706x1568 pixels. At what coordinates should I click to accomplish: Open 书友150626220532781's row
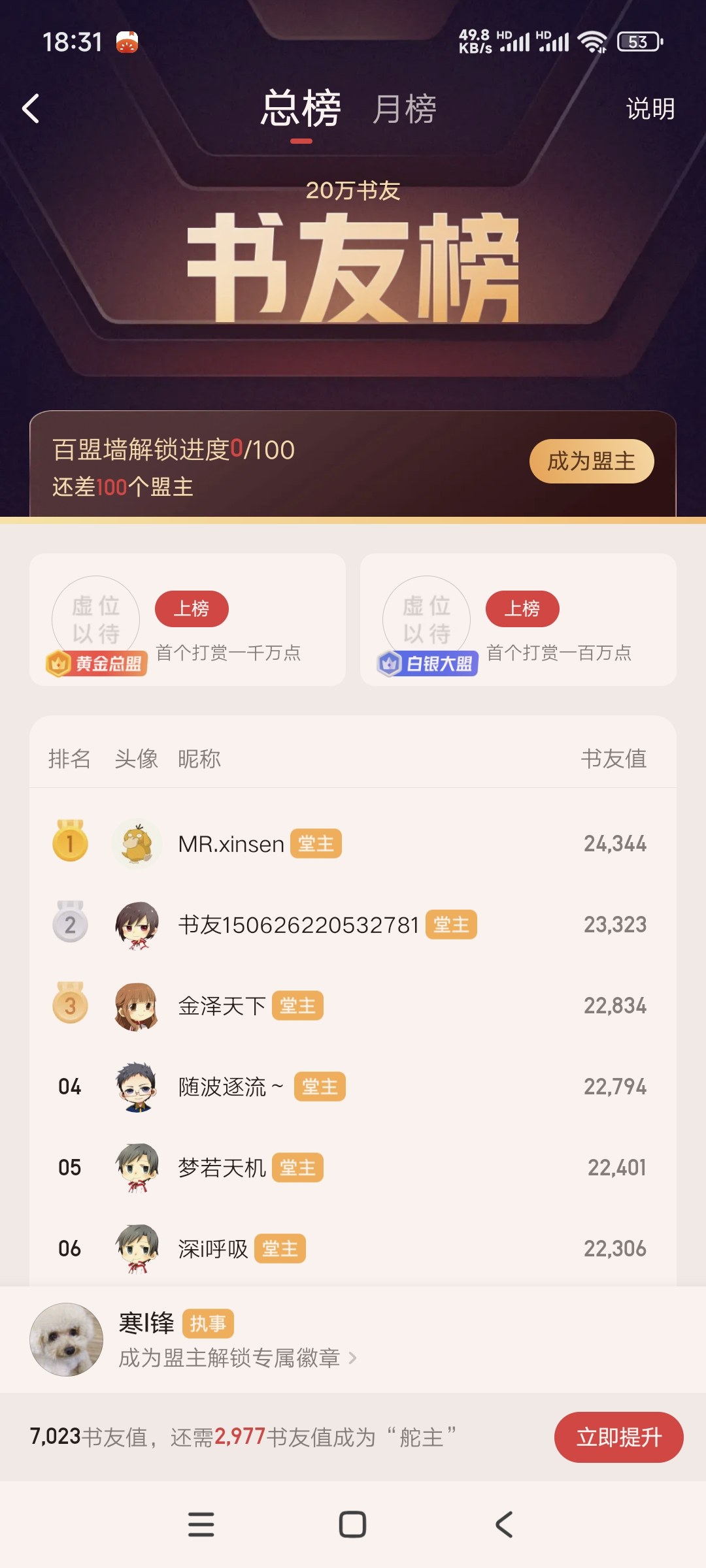[x=353, y=924]
